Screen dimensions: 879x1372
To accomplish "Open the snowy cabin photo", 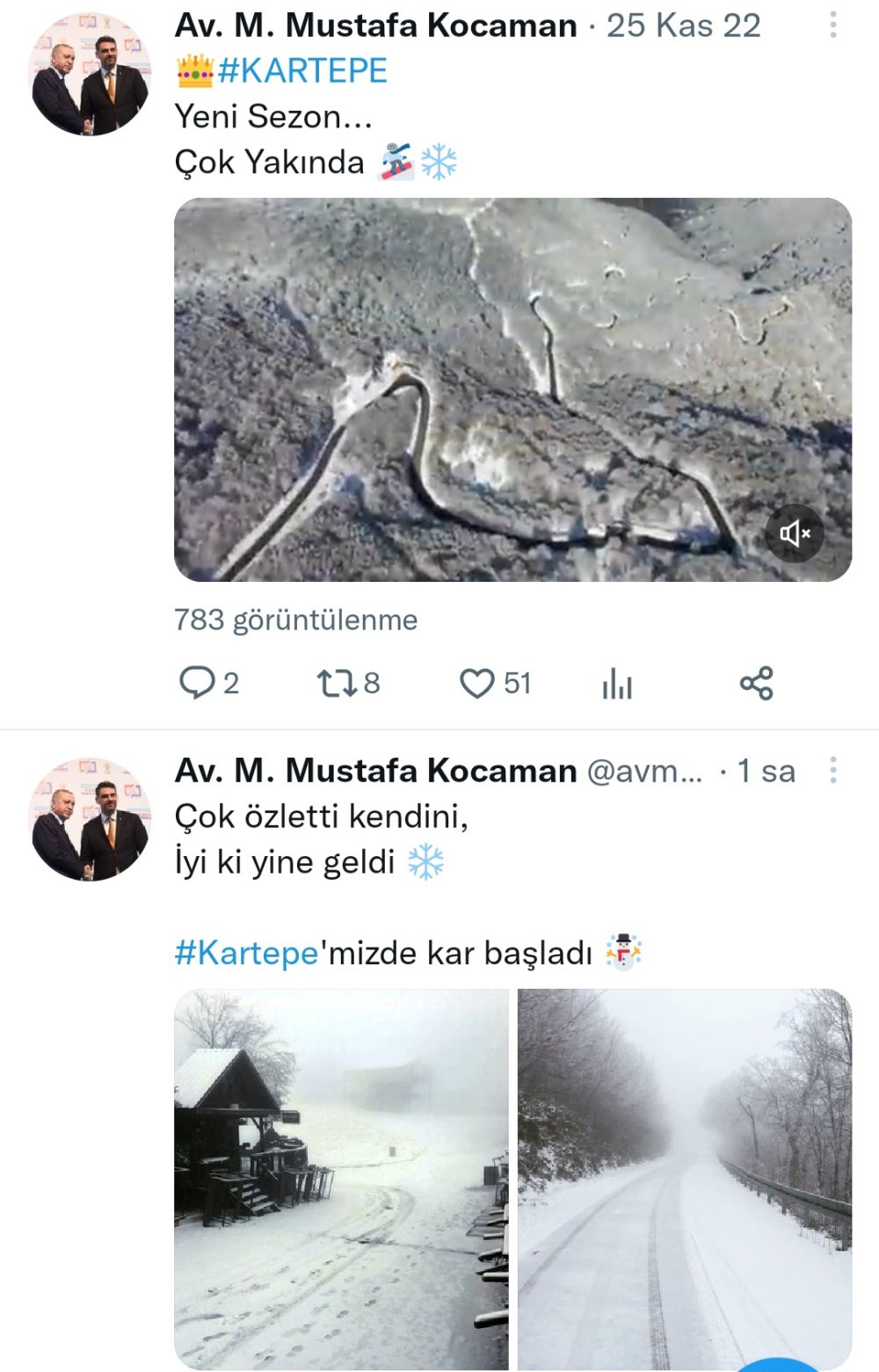I will tap(341, 1178).
